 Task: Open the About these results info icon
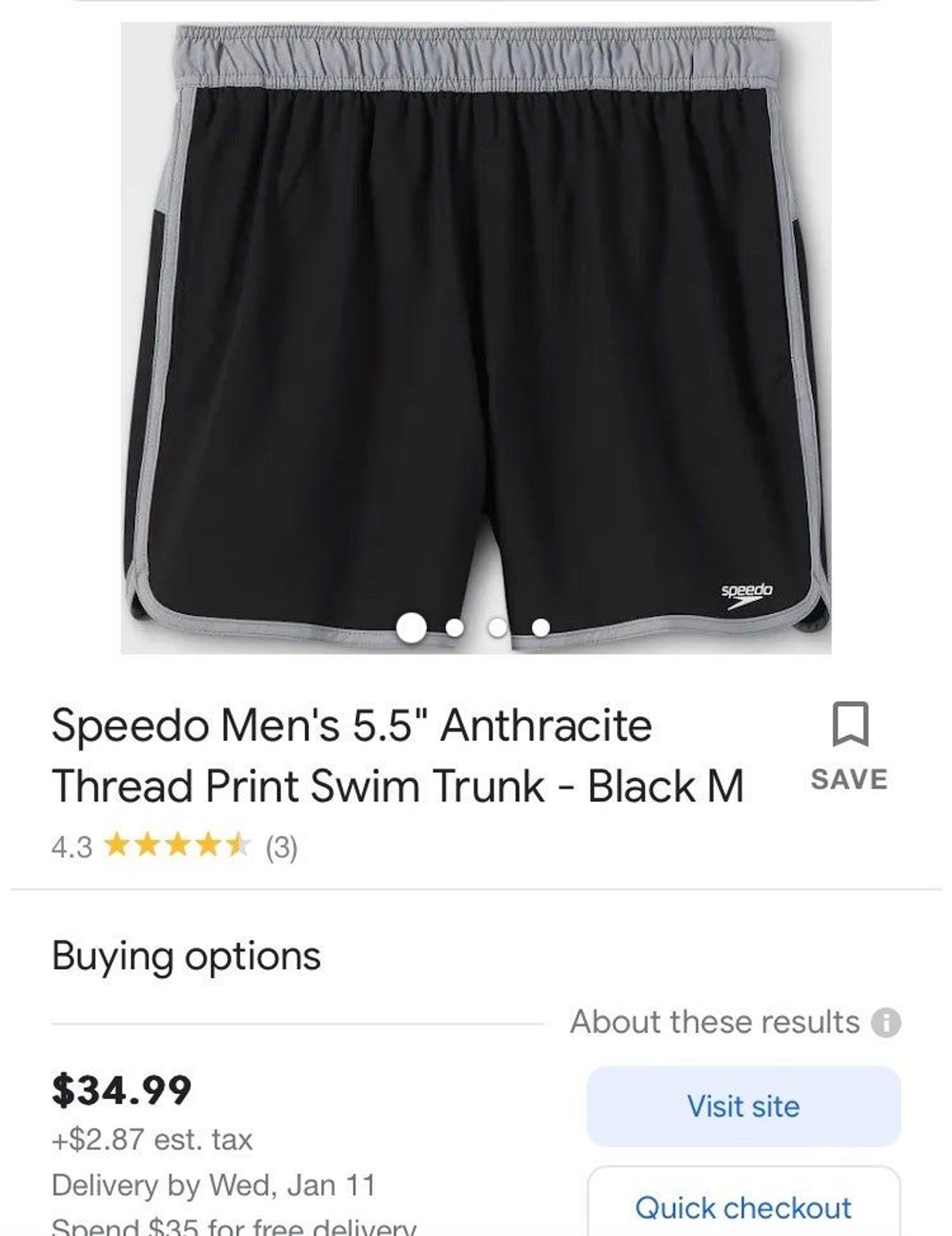click(x=886, y=1023)
